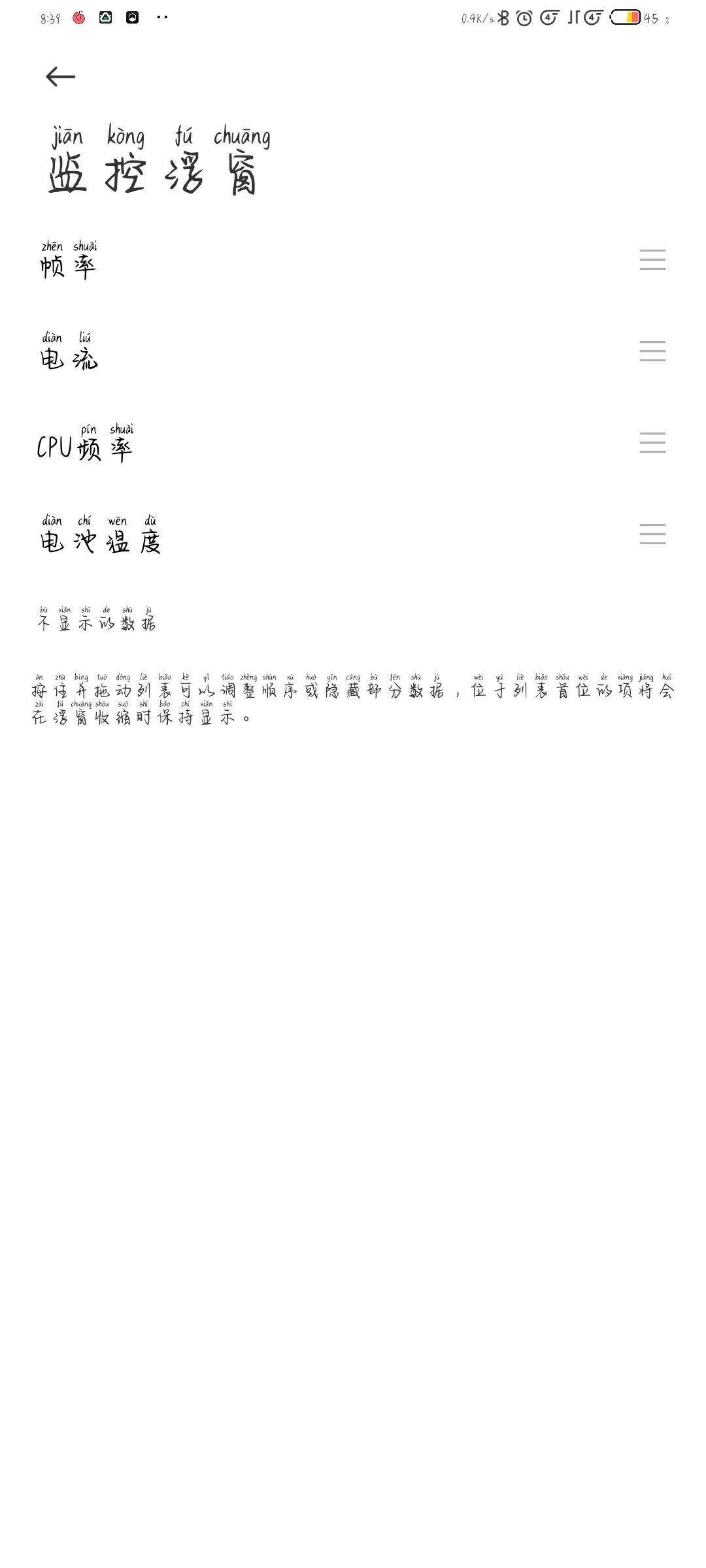The width and height of the screenshot is (706, 1568).
Task: Tap the drag handle for CPU频率
Action: coord(652,443)
